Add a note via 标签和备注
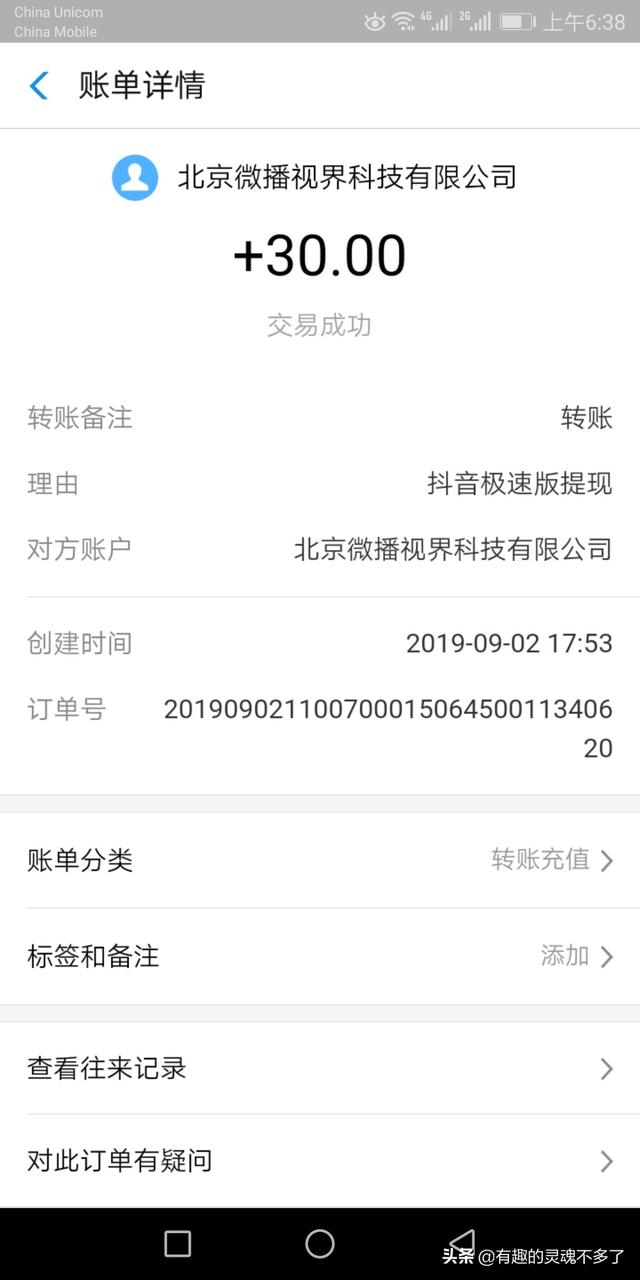The width and height of the screenshot is (640, 1280). tap(320, 956)
